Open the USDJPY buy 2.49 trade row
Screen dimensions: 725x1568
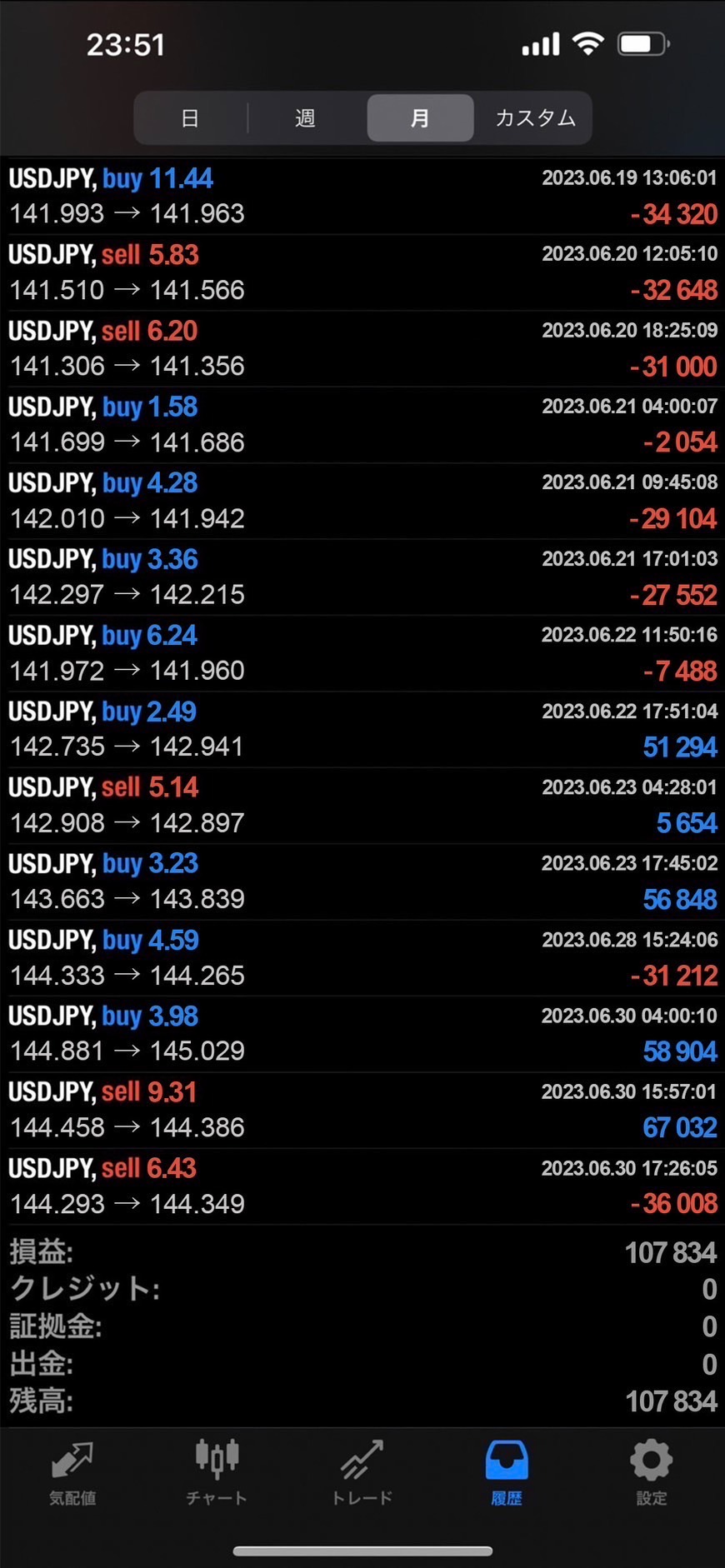point(362,729)
